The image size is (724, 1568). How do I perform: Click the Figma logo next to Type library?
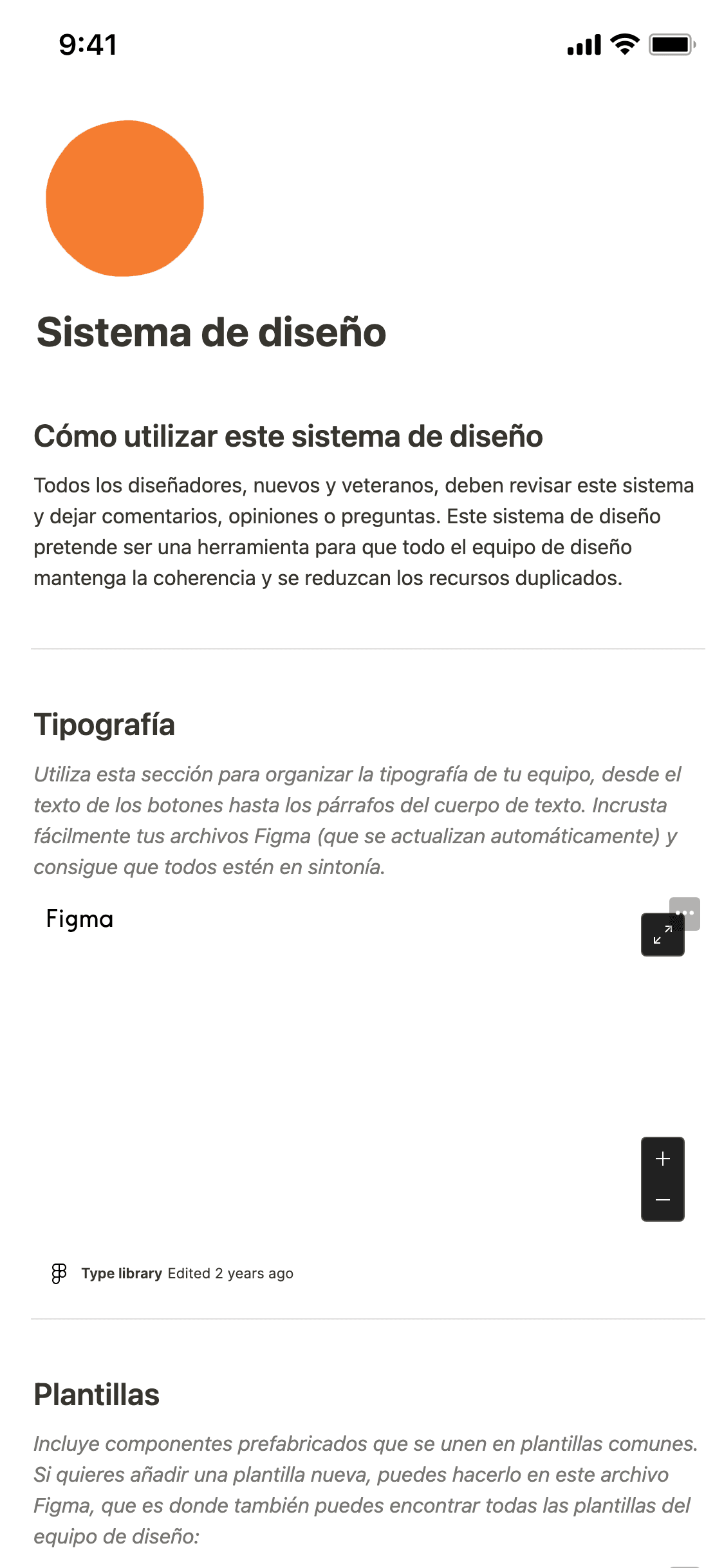point(58,1273)
